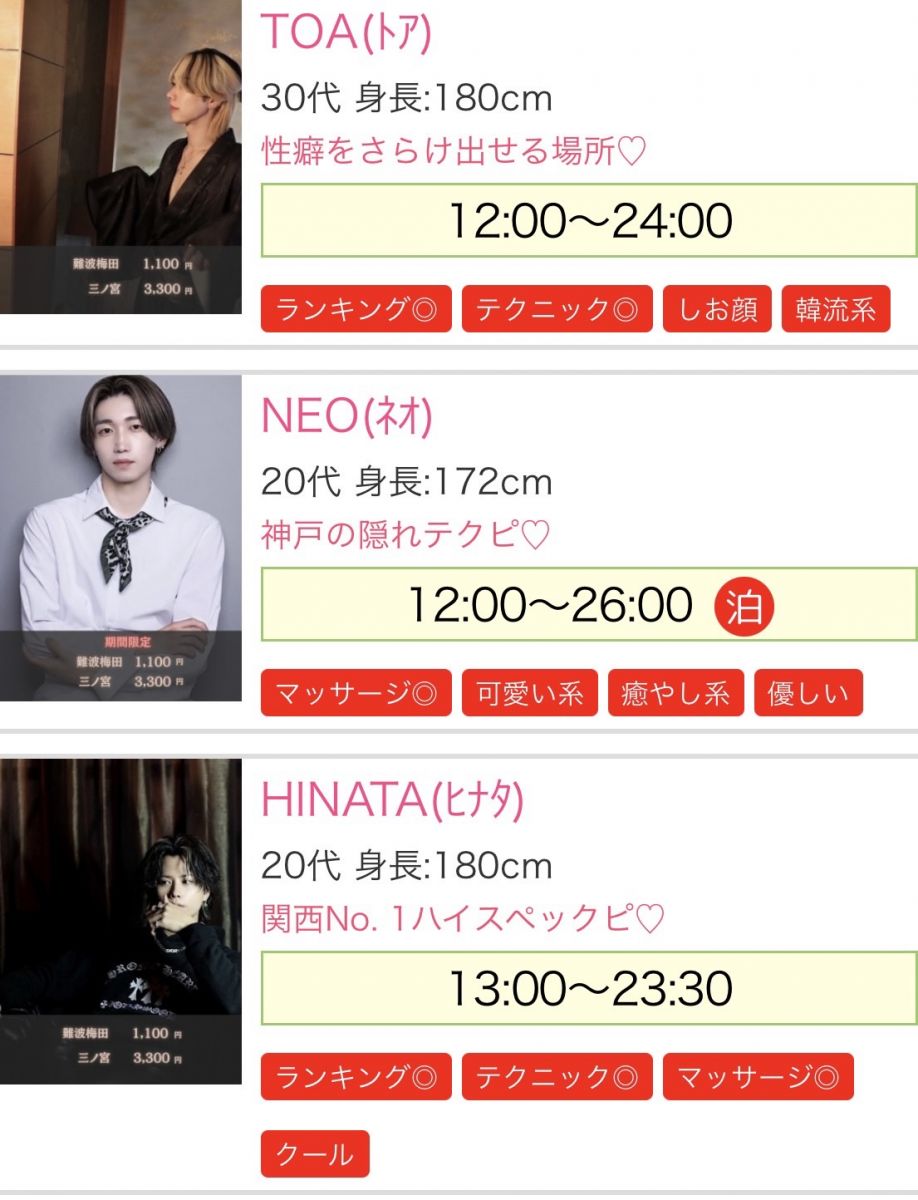Open the NEO(ネオ) name link
Screen dimensions: 918x1200
[346, 417]
